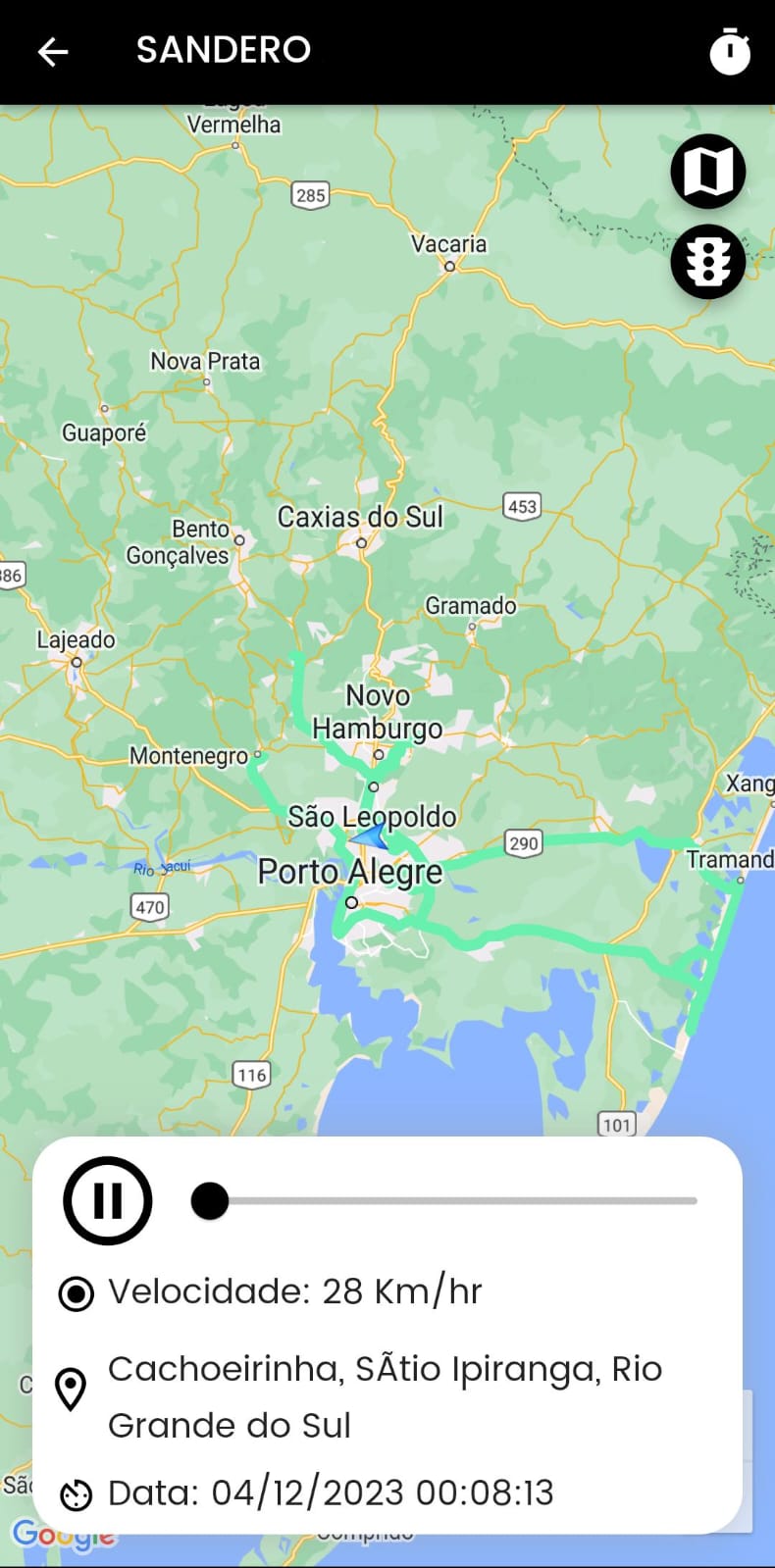Go back using the top-left arrow

click(53, 51)
